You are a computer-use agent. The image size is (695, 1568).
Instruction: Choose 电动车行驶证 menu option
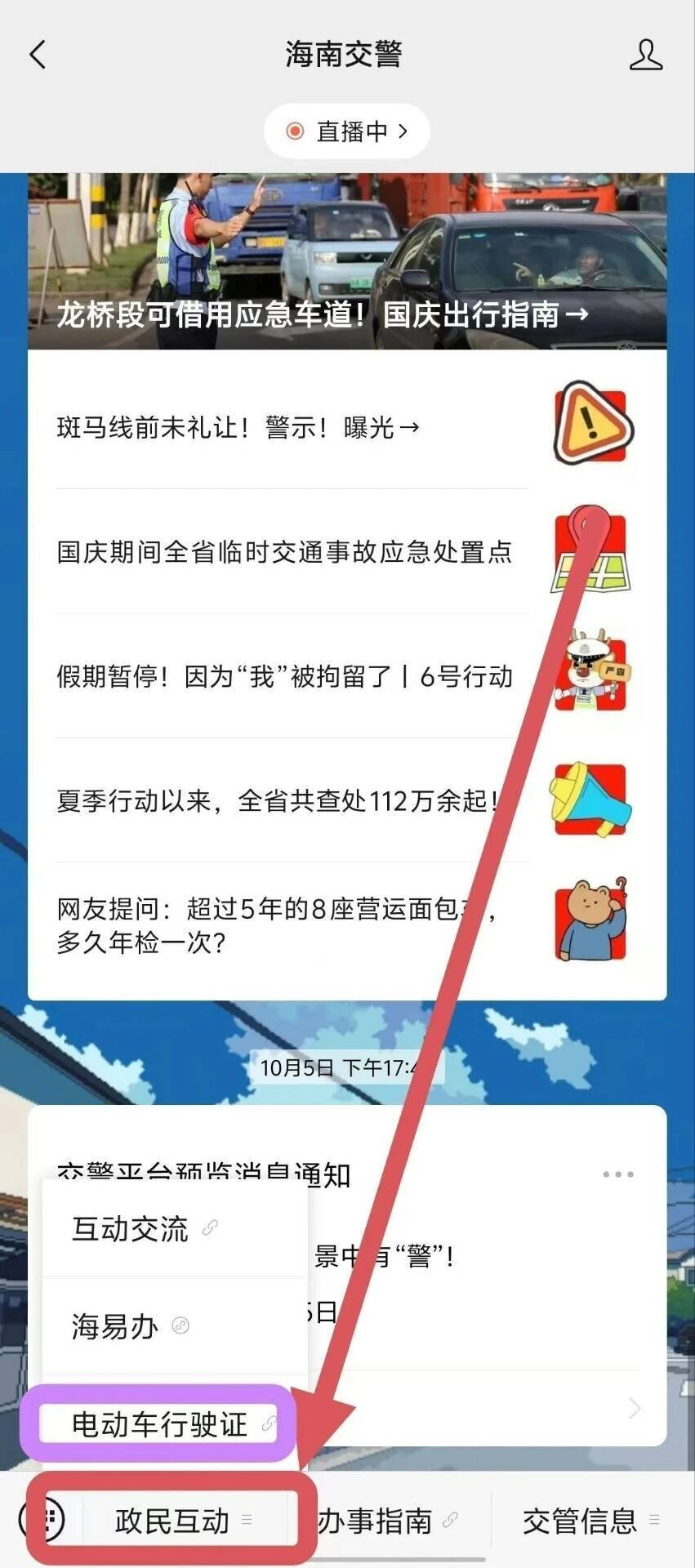(159, 1424)
